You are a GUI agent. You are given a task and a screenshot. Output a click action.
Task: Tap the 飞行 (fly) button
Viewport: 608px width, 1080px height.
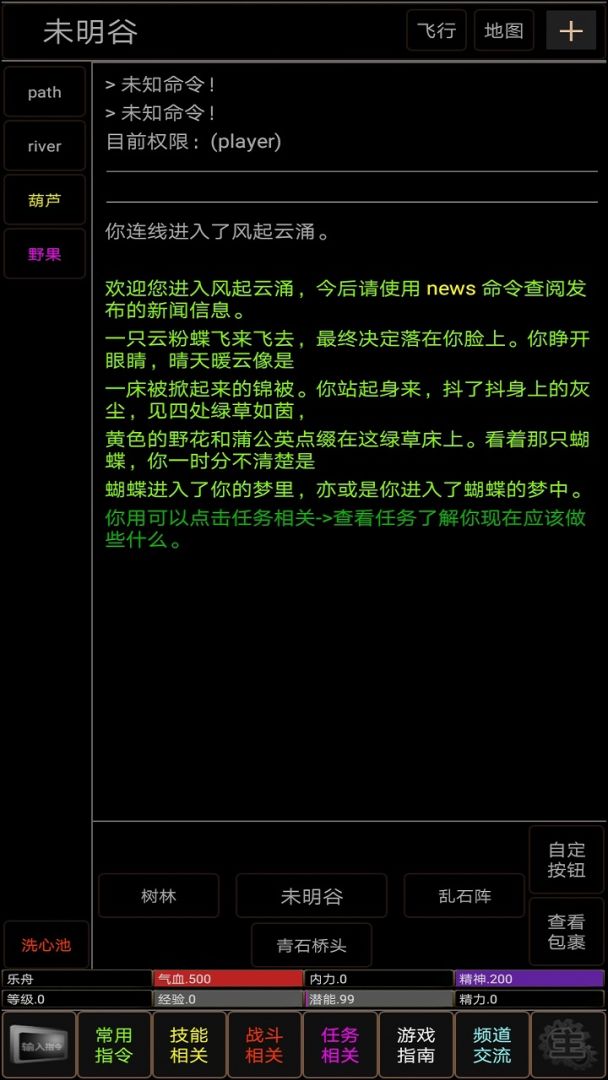pyautogui.click(x=436, y=31)
